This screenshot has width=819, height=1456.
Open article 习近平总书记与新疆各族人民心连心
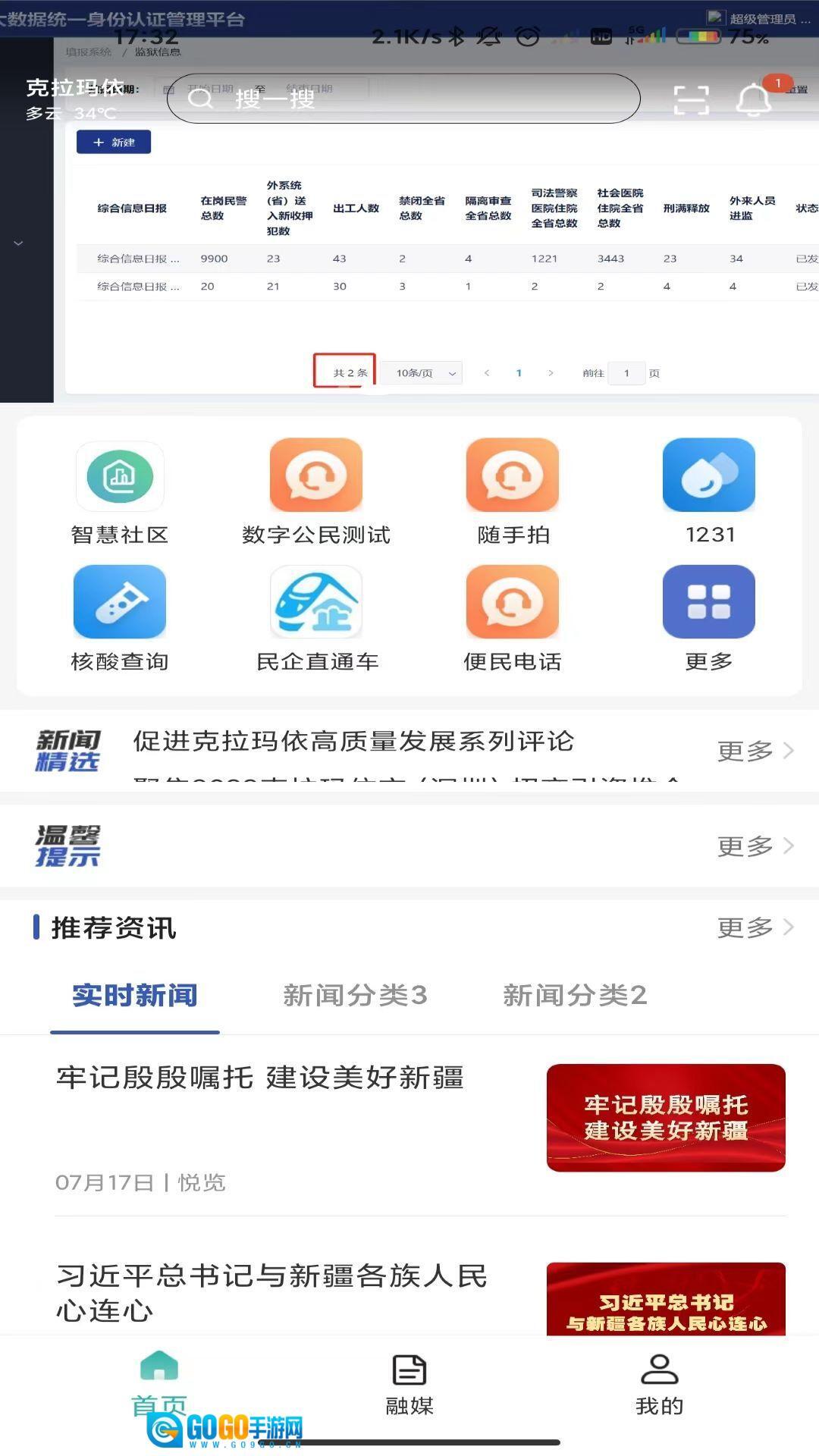coord(271,1292)
